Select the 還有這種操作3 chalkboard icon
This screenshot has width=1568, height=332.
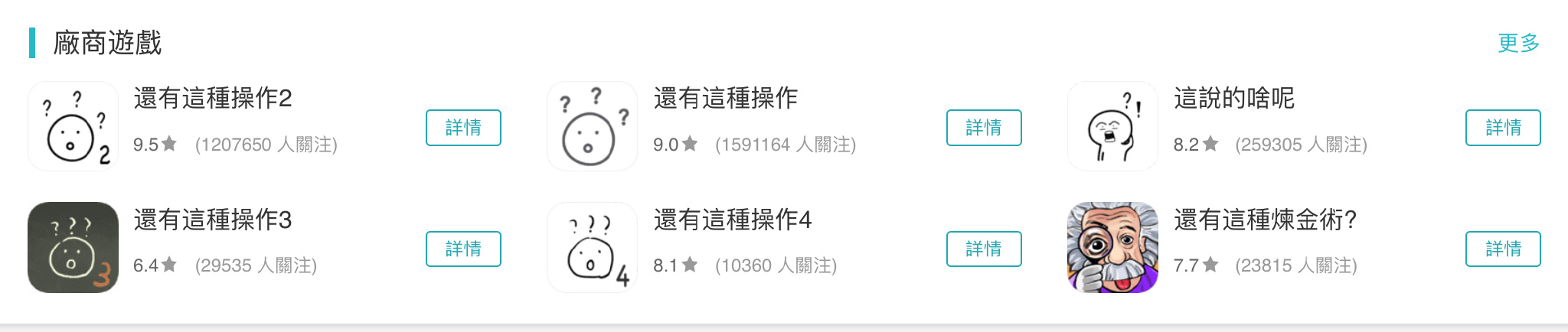point(73,247)
